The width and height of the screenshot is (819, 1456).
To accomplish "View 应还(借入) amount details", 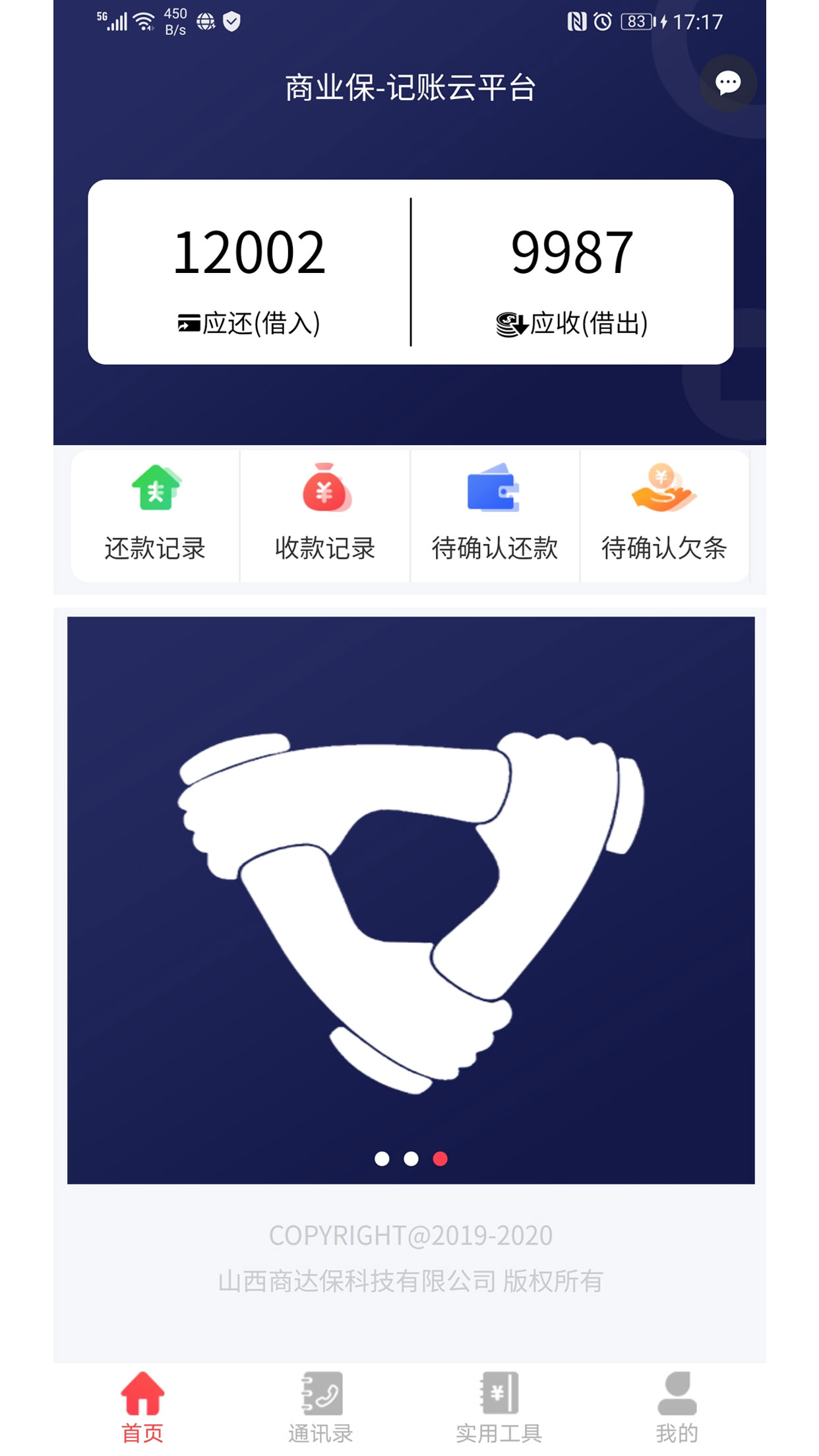I will tap(249, 272).
